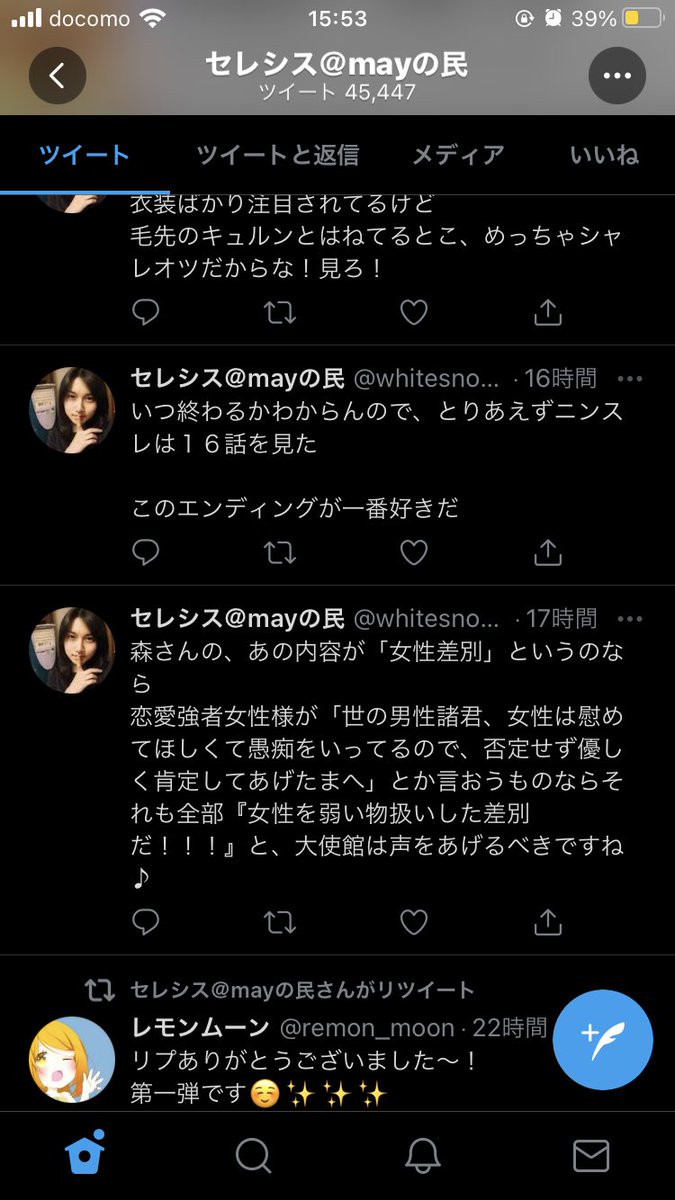
Task: Like the 17時間 tweet about 森さん
Action: tap(414, 920)
